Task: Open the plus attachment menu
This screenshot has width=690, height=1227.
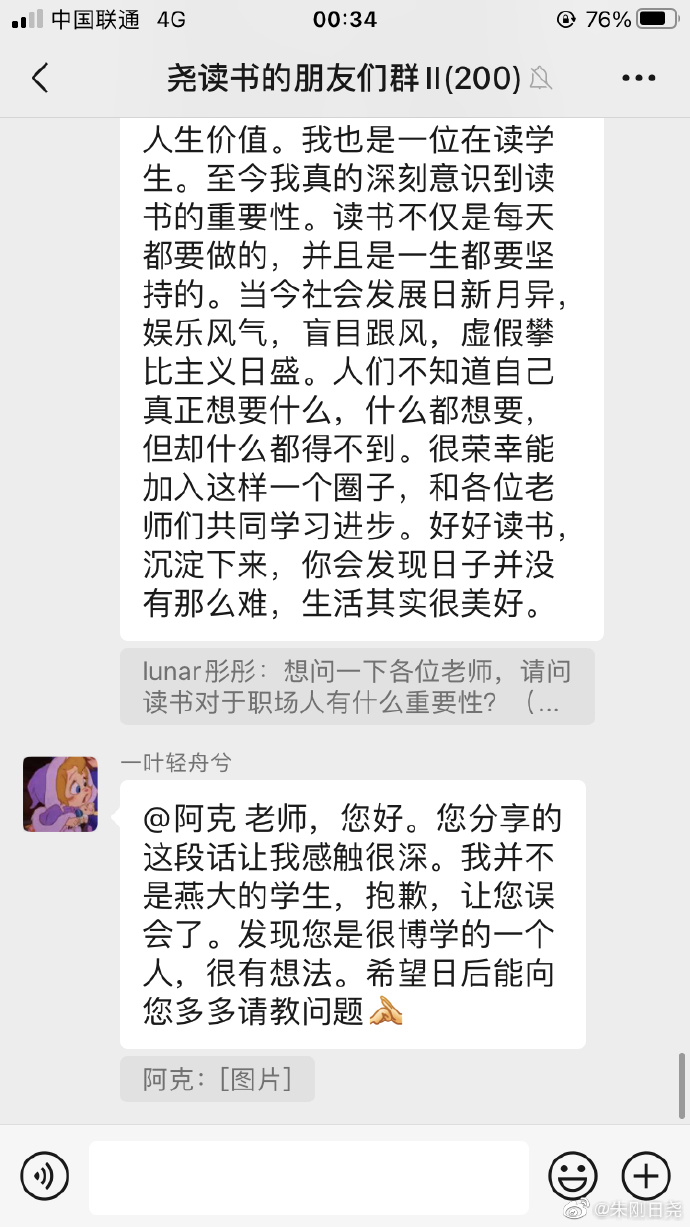Action: point(646,1176)
